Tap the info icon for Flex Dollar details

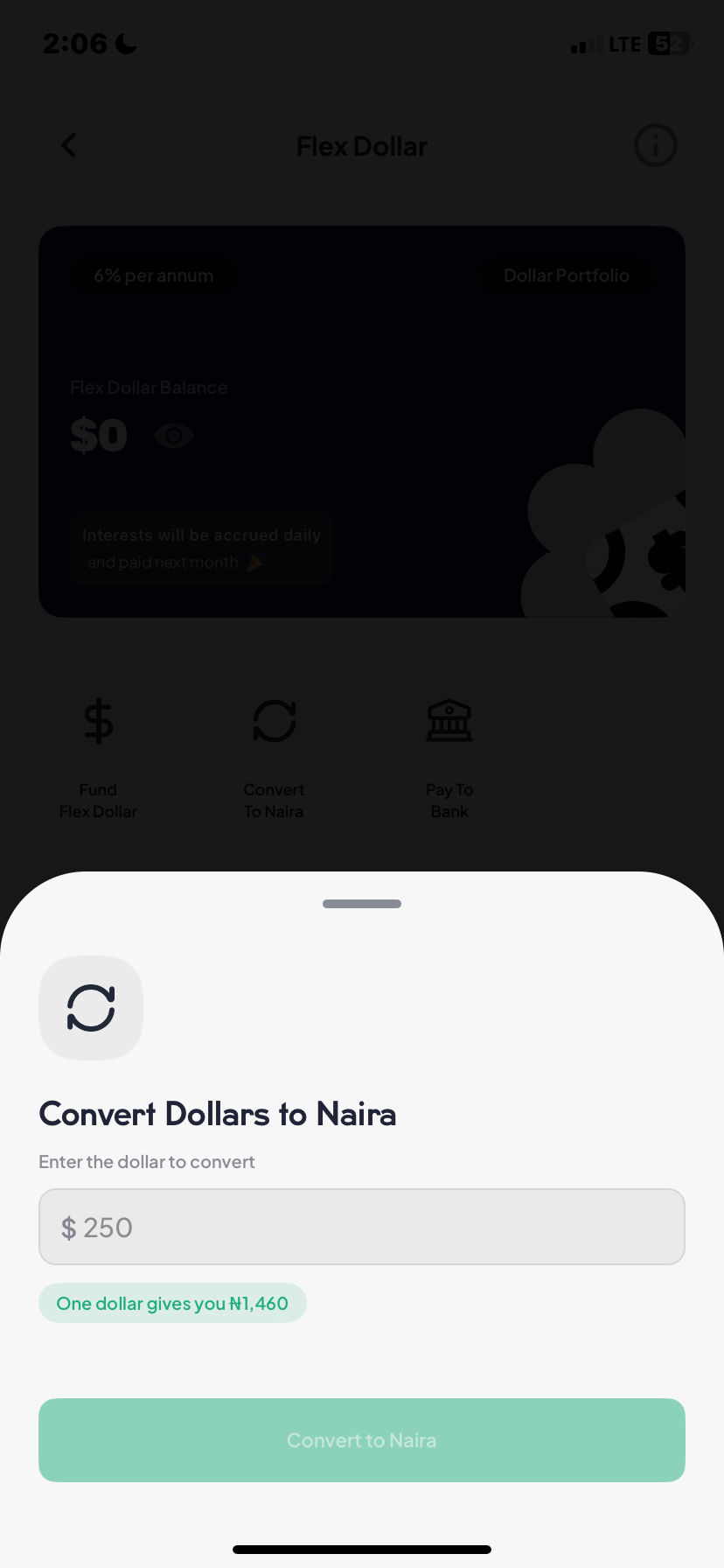(x=655, y=145)
